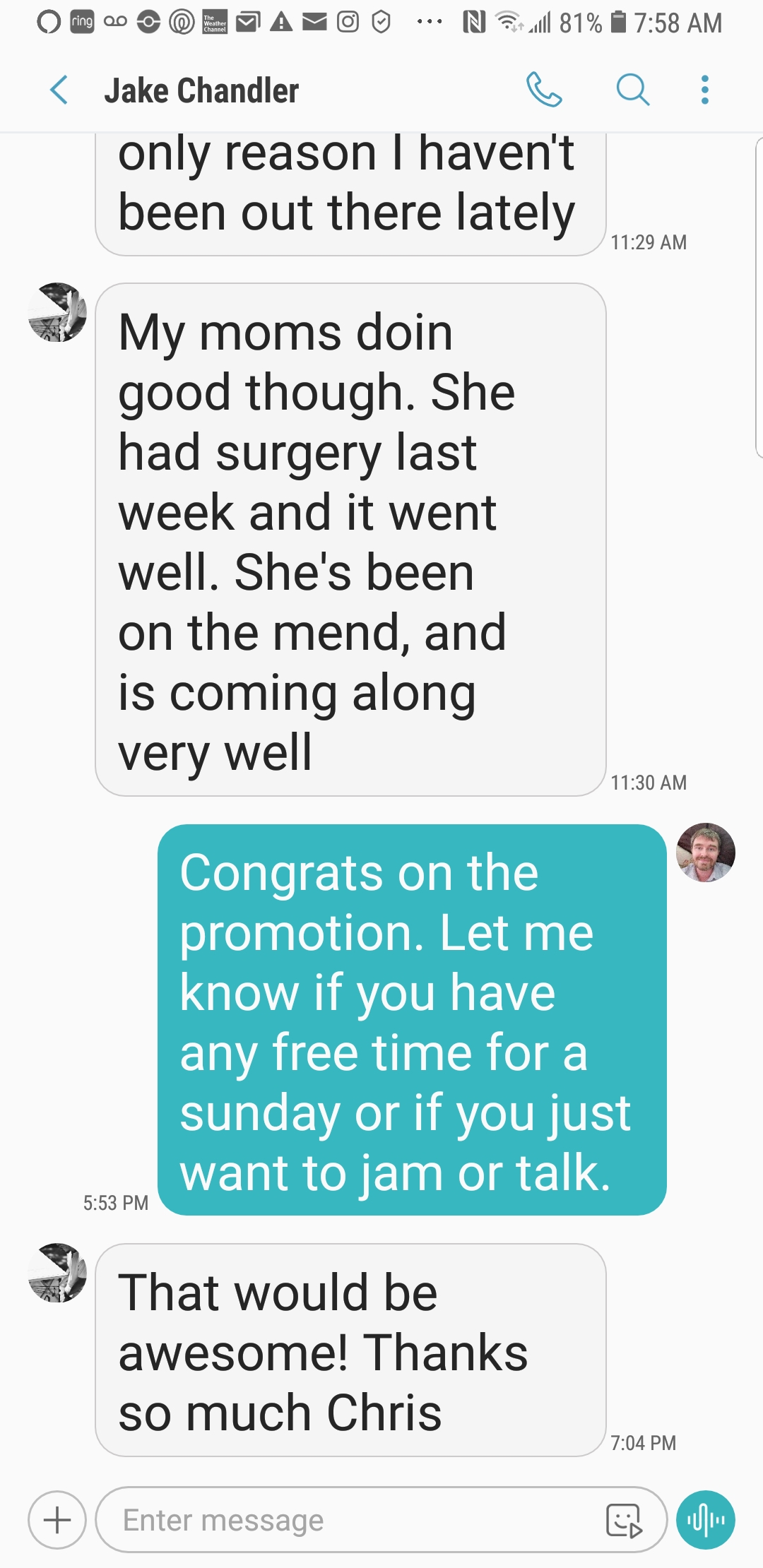Image resolution: width=763 pixels, height=1568 pixels.
Task: Call Jake Chandler
Action: point(544,90)
